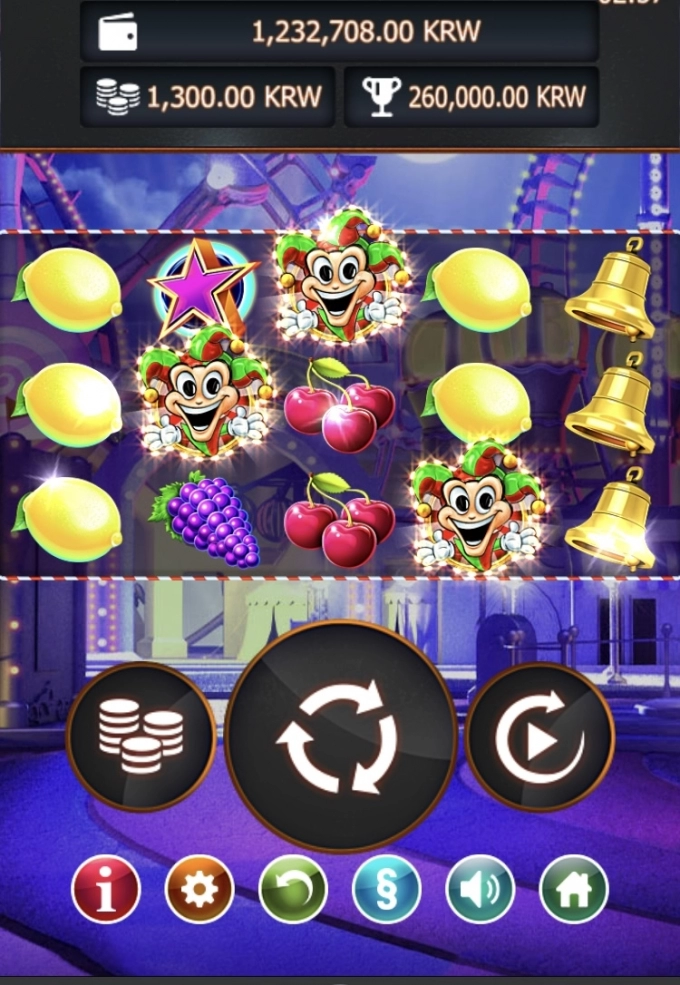
Task: Open game settings gear
Action: coord(199,889)
